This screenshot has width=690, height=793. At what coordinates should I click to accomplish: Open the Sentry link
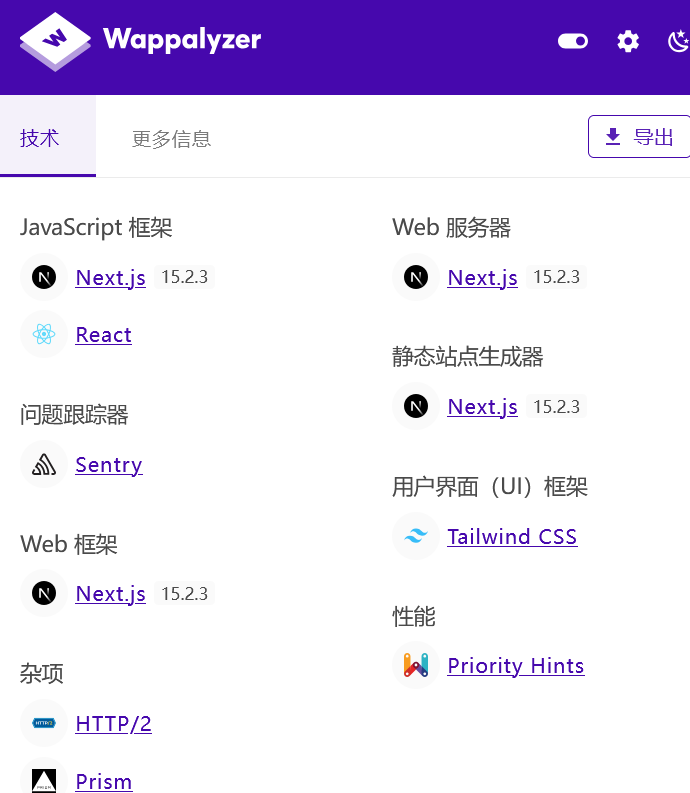(109, 465)
